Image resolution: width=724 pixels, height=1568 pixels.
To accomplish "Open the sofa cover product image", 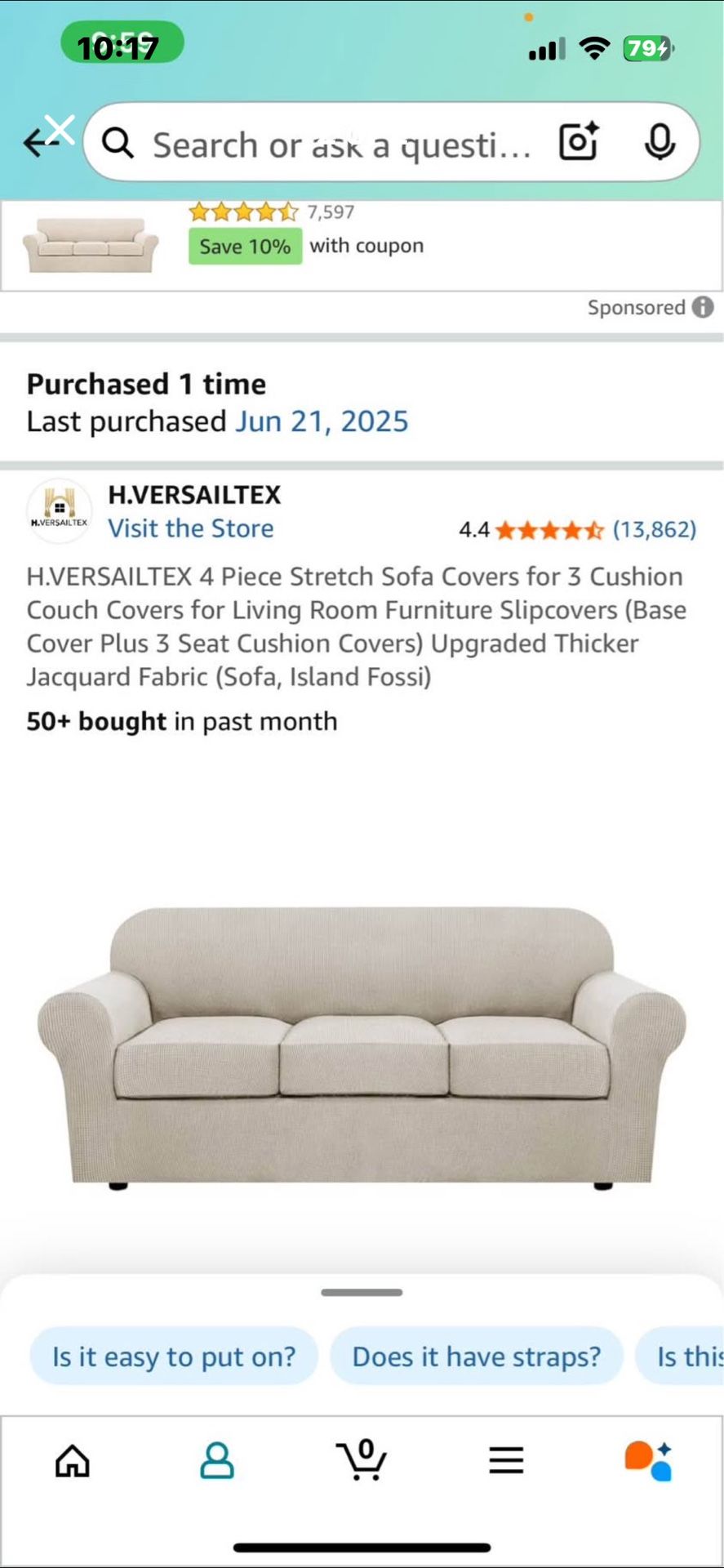I will coord(362,1045).
